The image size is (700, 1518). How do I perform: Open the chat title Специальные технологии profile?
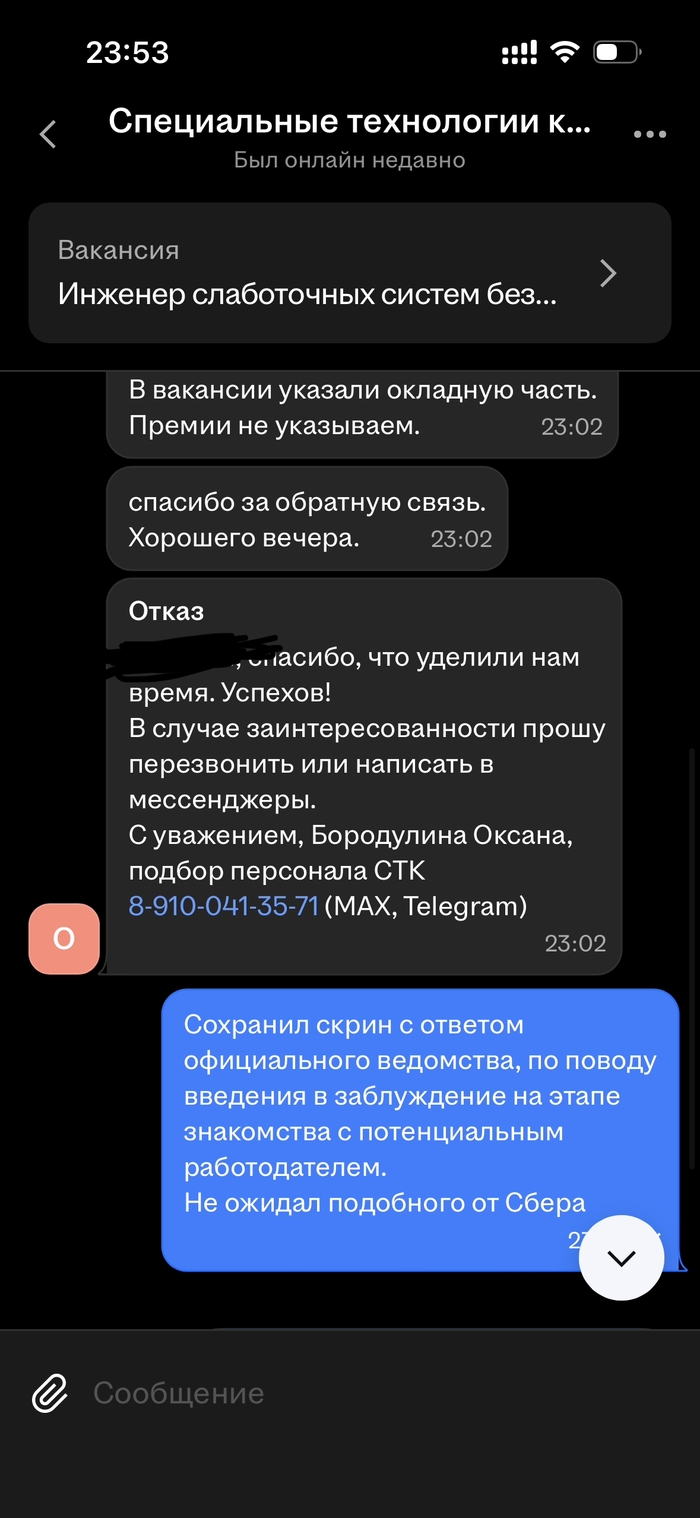click(x=349, y=121)
